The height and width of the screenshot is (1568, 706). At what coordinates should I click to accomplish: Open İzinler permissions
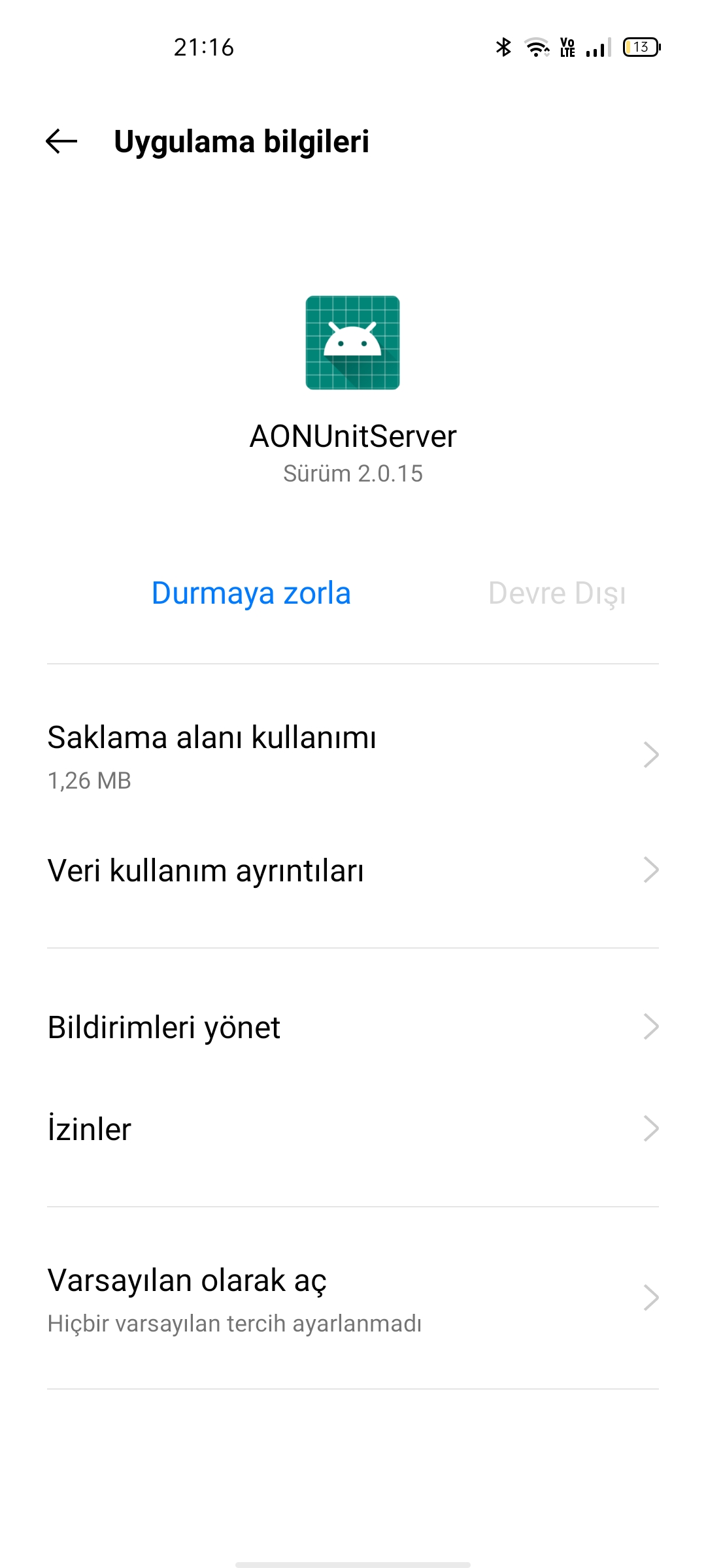click(353, 1129)
